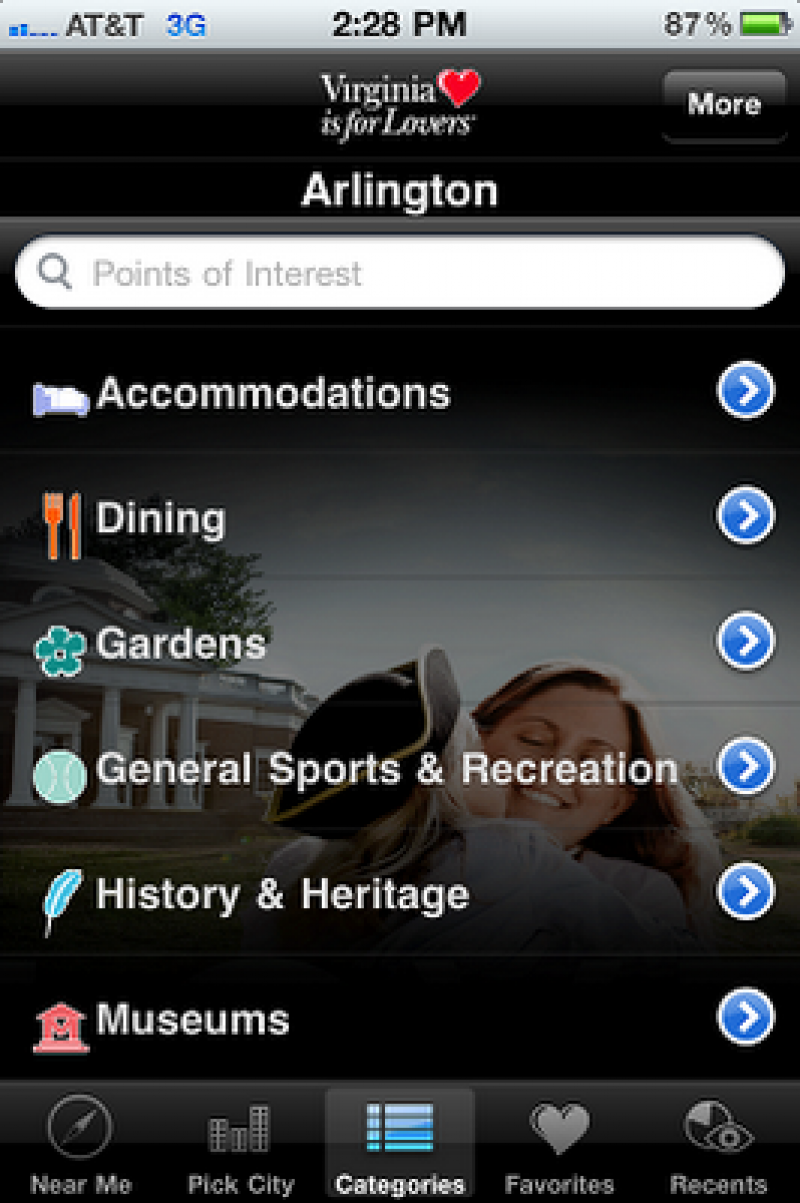
Task: Switch to the Pick City tab
Action: (x=240, y=1145)
